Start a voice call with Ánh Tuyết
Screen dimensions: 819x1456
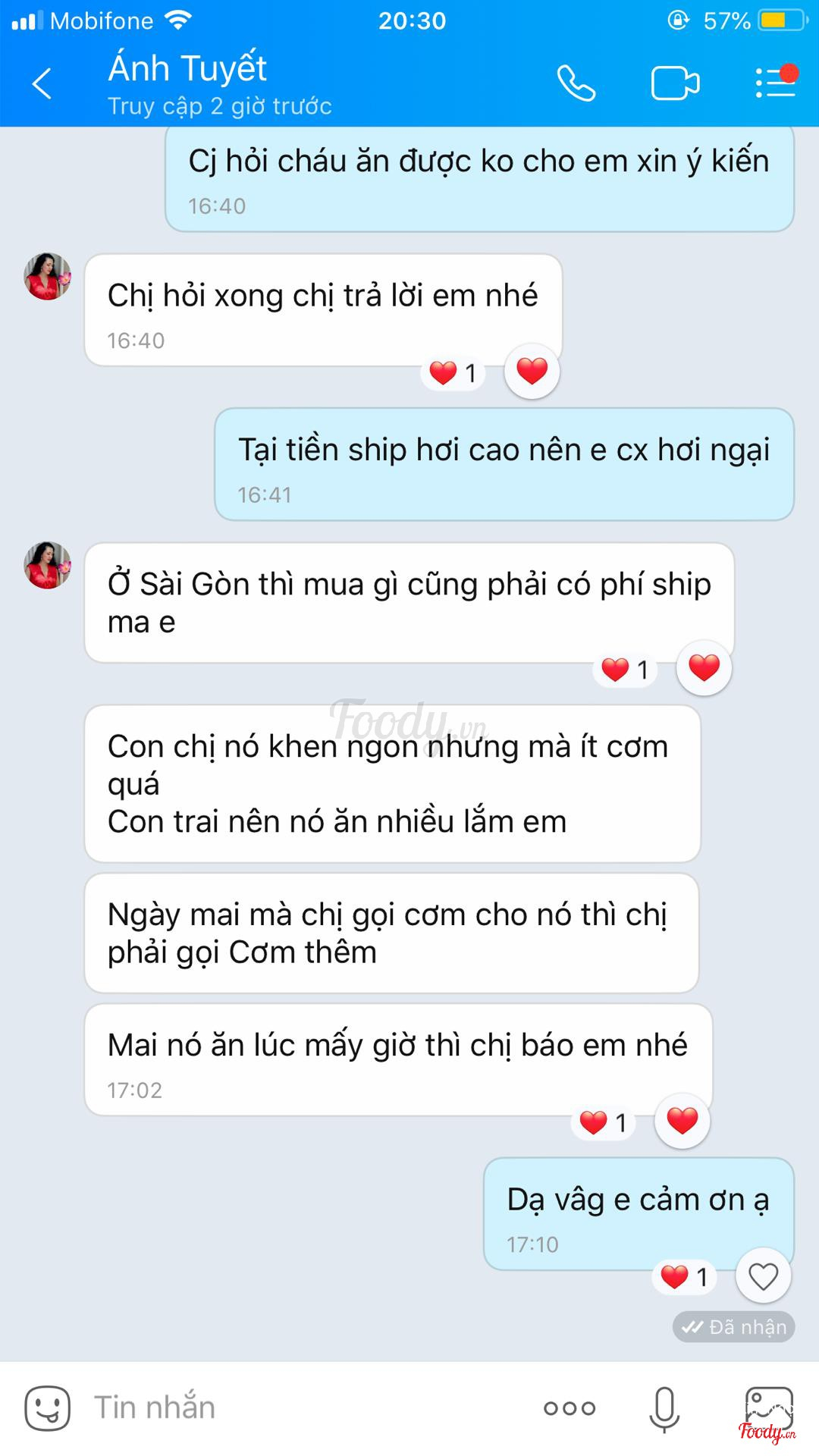pyautogui.click(x=576, y=83)
